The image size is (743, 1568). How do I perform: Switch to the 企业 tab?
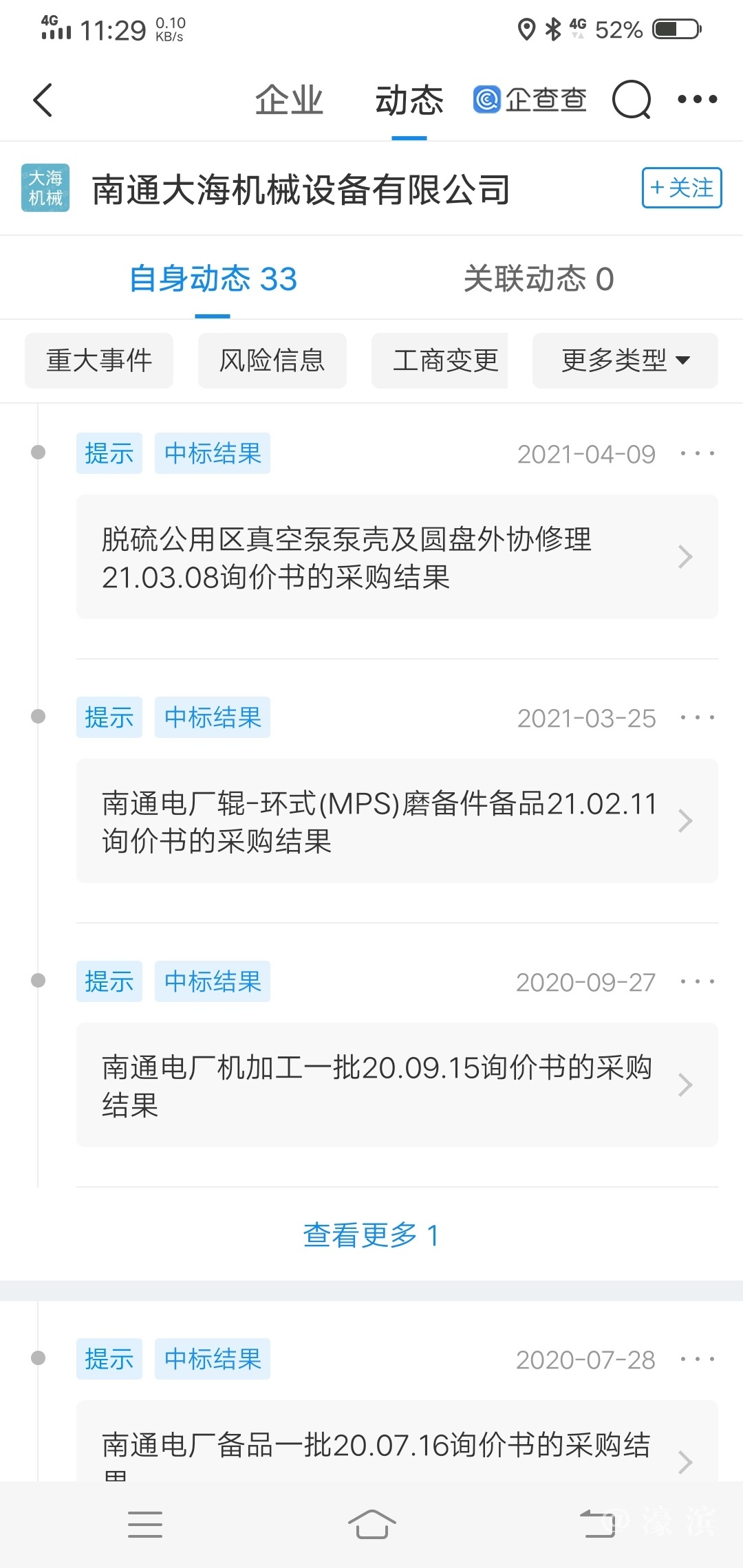click(x=289, y=100)
